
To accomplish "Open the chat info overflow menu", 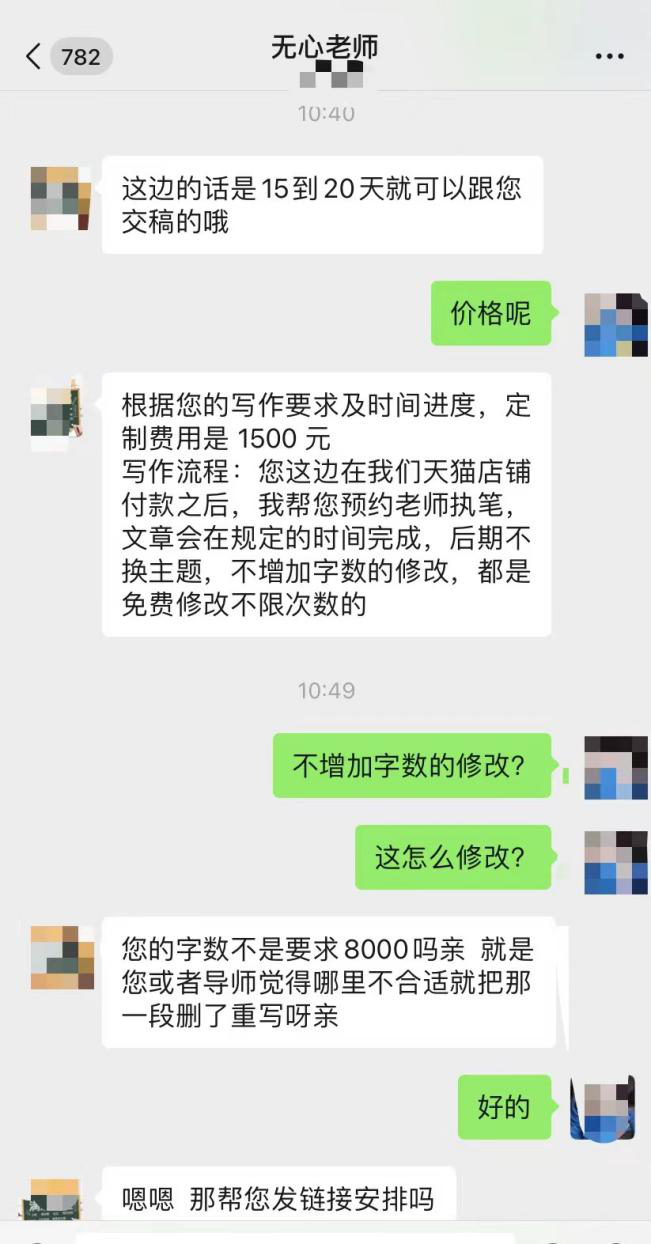I will [x=609, y=57].
